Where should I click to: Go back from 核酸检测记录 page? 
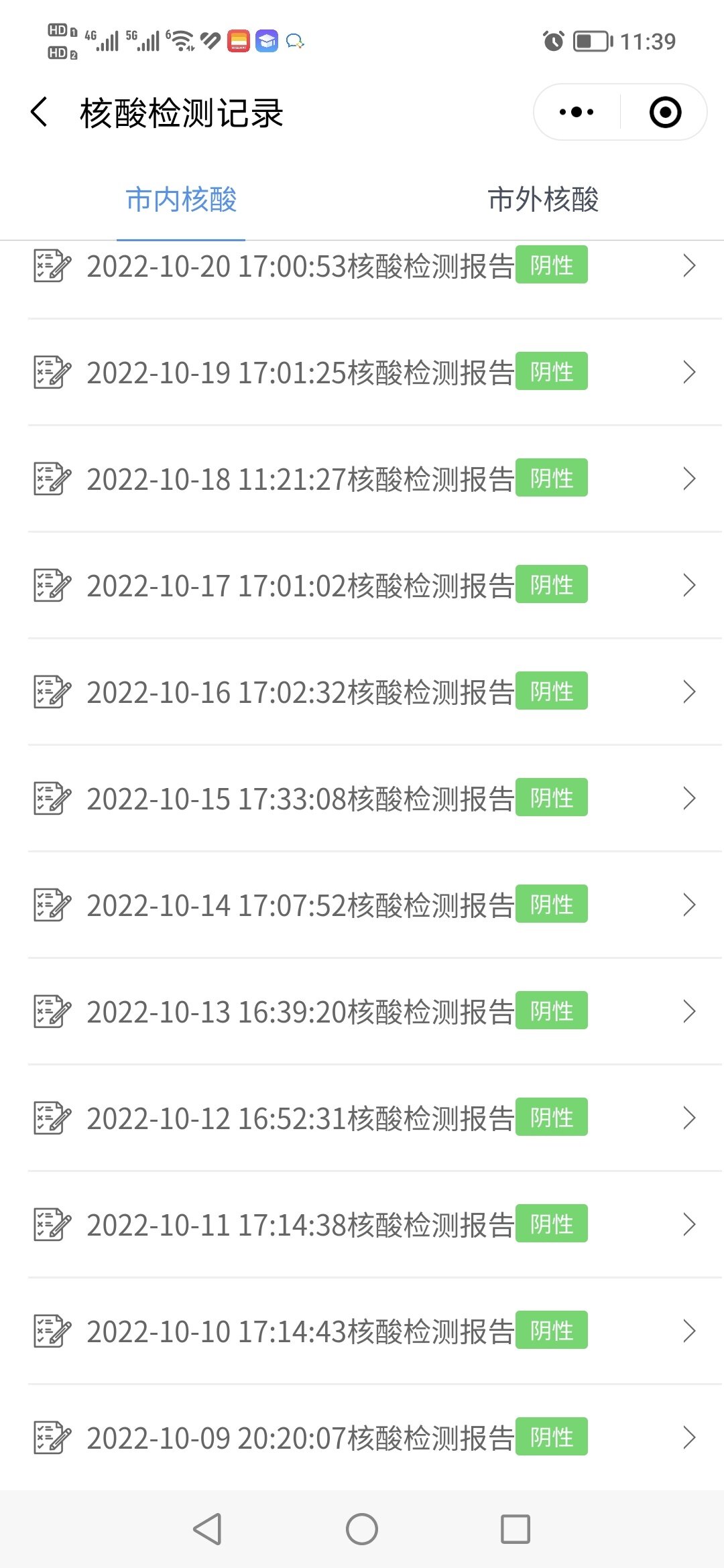point(40,112)
